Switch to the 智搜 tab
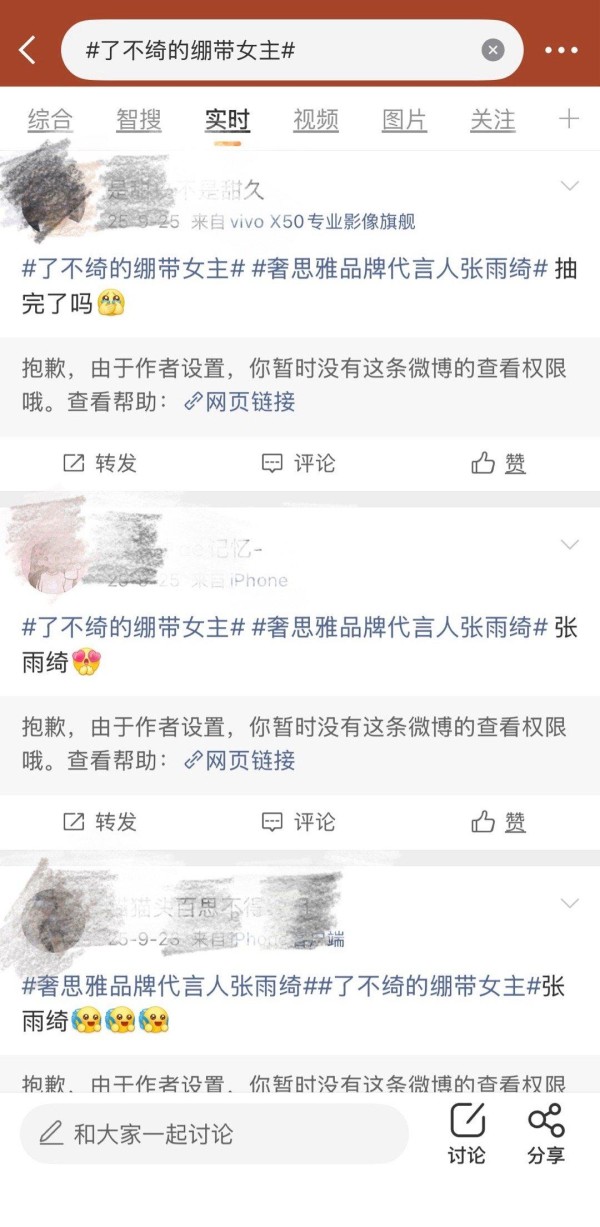Image resolution: width=600 pixels, height=1227 pixels. 139,121
